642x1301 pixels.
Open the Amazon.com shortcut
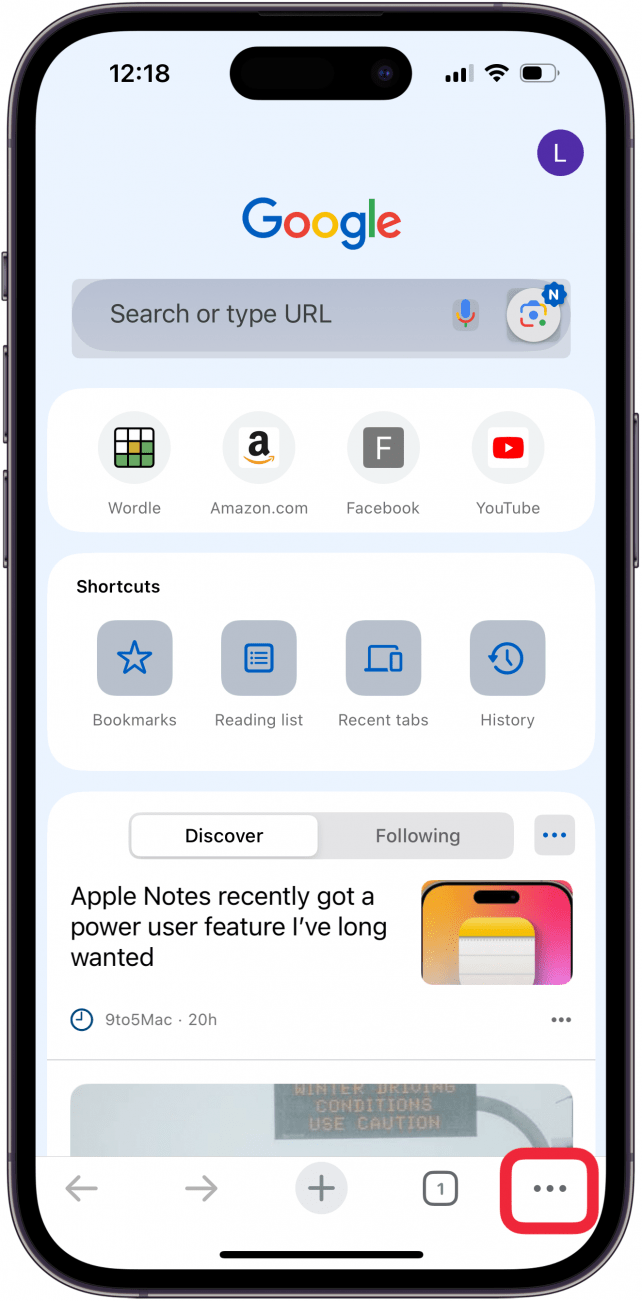pyautogui.click(x=259, y=447)
